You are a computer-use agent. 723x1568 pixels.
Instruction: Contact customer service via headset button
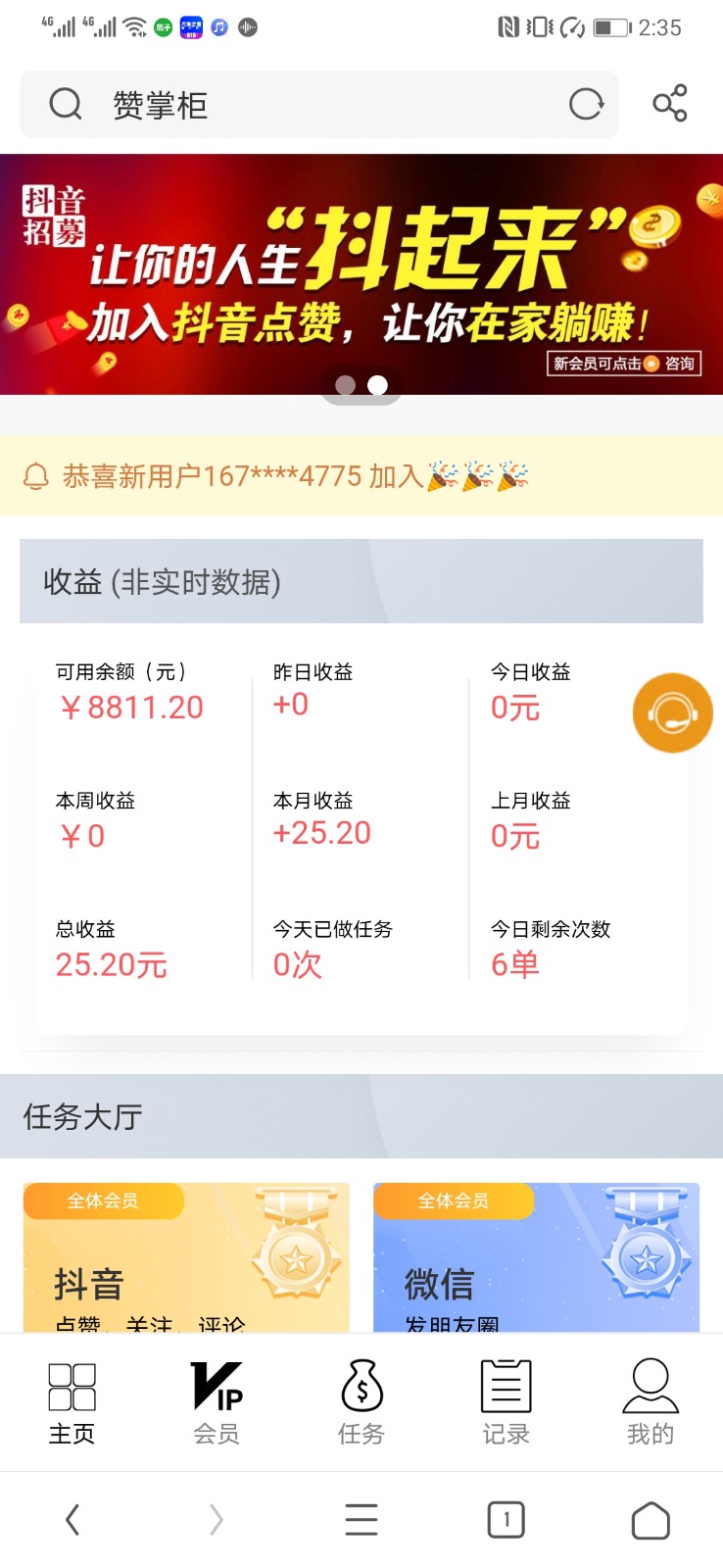[672, 712]
